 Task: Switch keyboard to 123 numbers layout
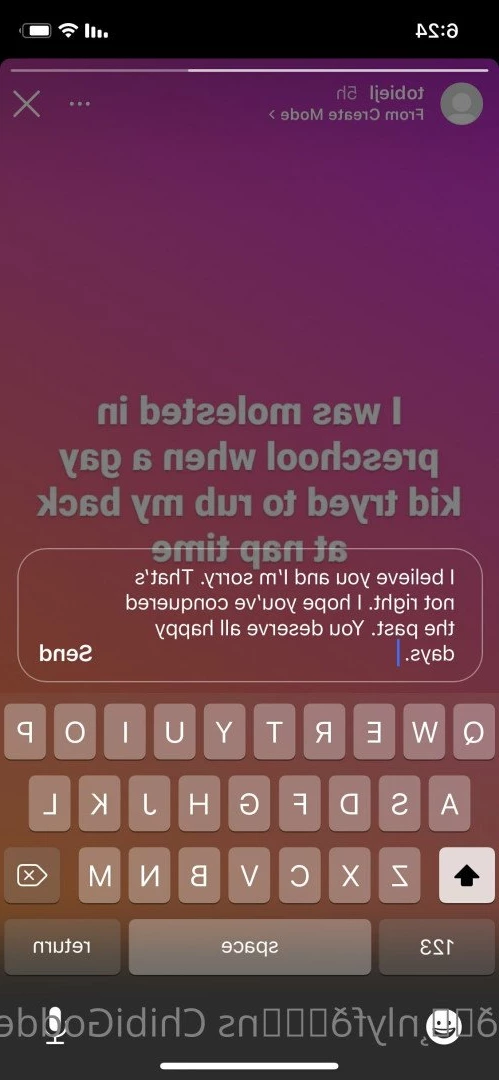(x=436, y=947)
